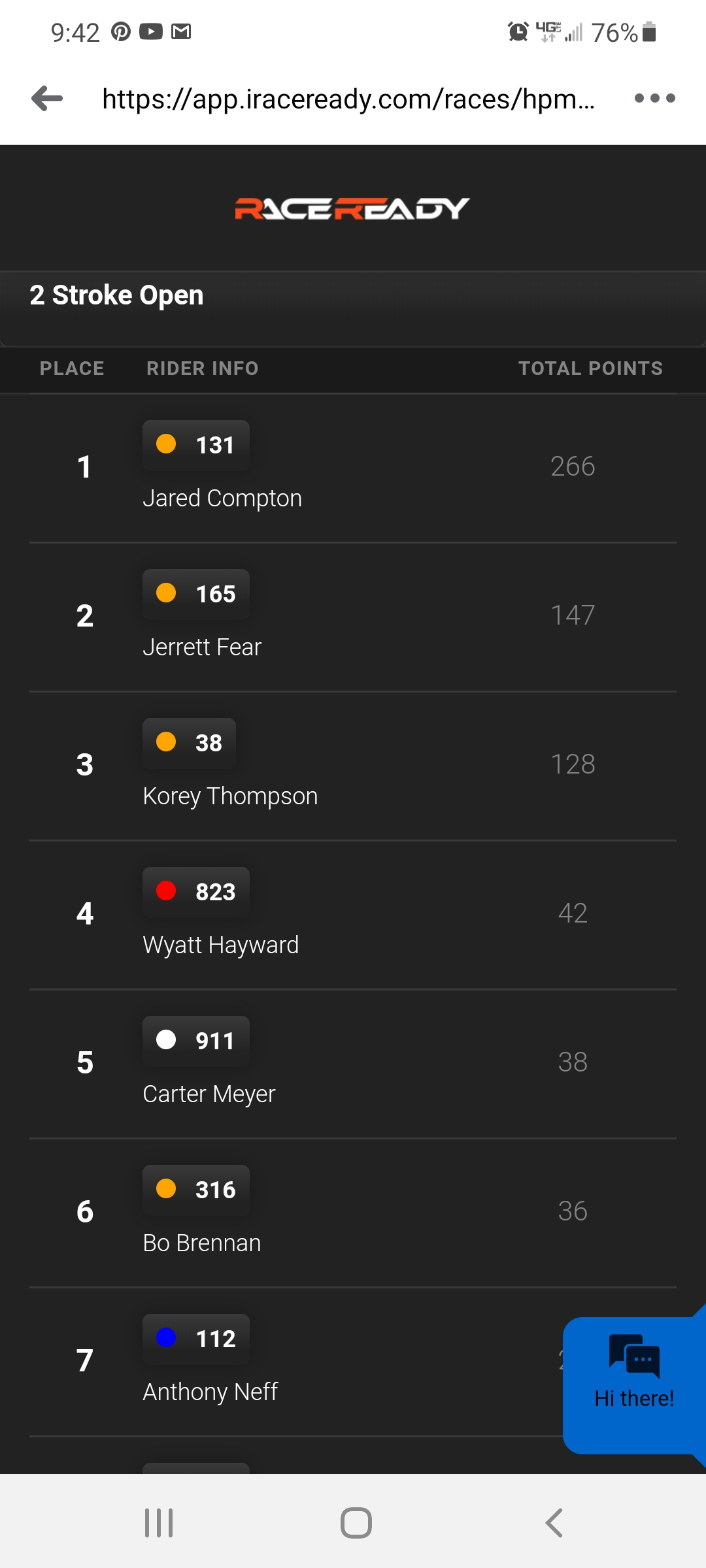Open Wyatt Hayward's rider row
The width and height of the screenshot is (706, 1568).
[353, 915]
